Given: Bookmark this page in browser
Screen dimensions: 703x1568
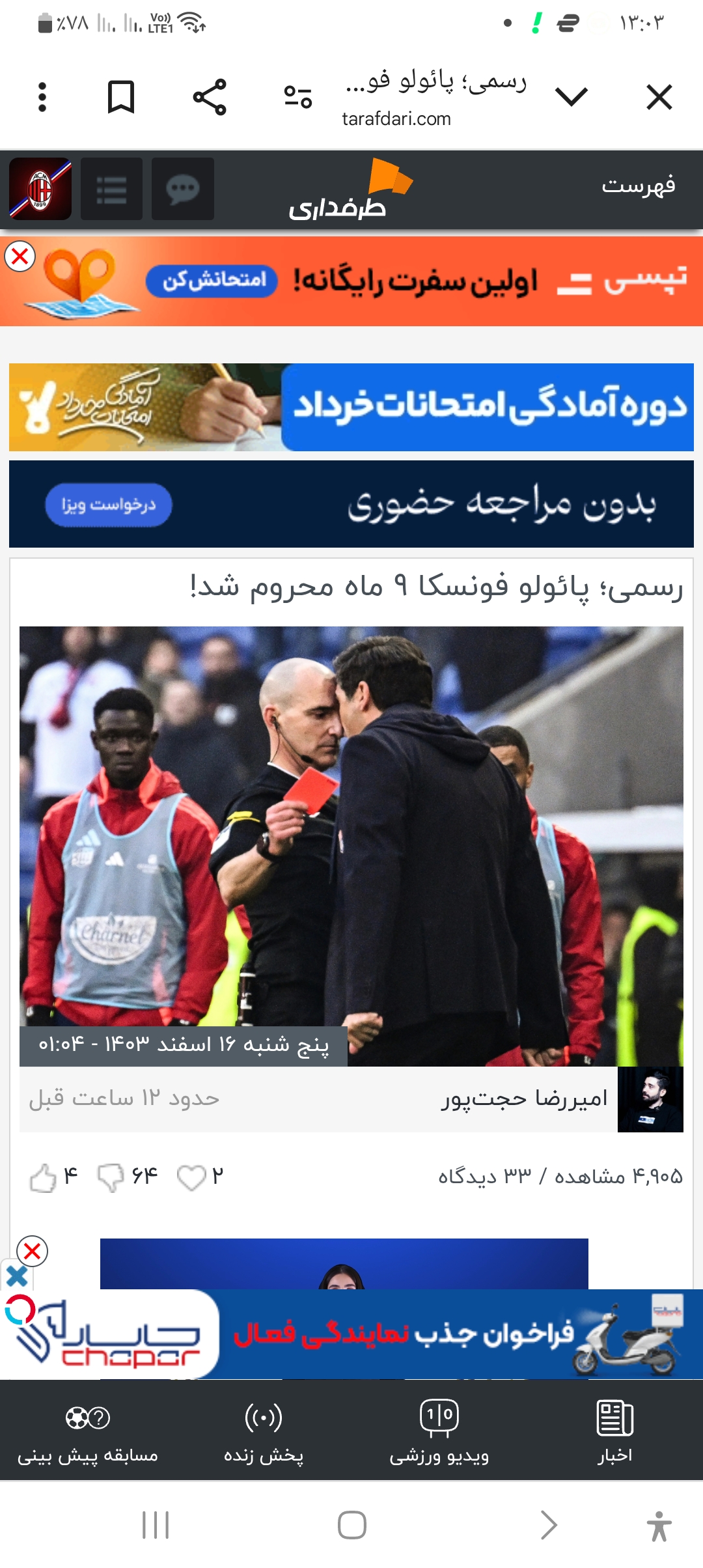Looking at the screenshot, I should click(x=121, y=97).
